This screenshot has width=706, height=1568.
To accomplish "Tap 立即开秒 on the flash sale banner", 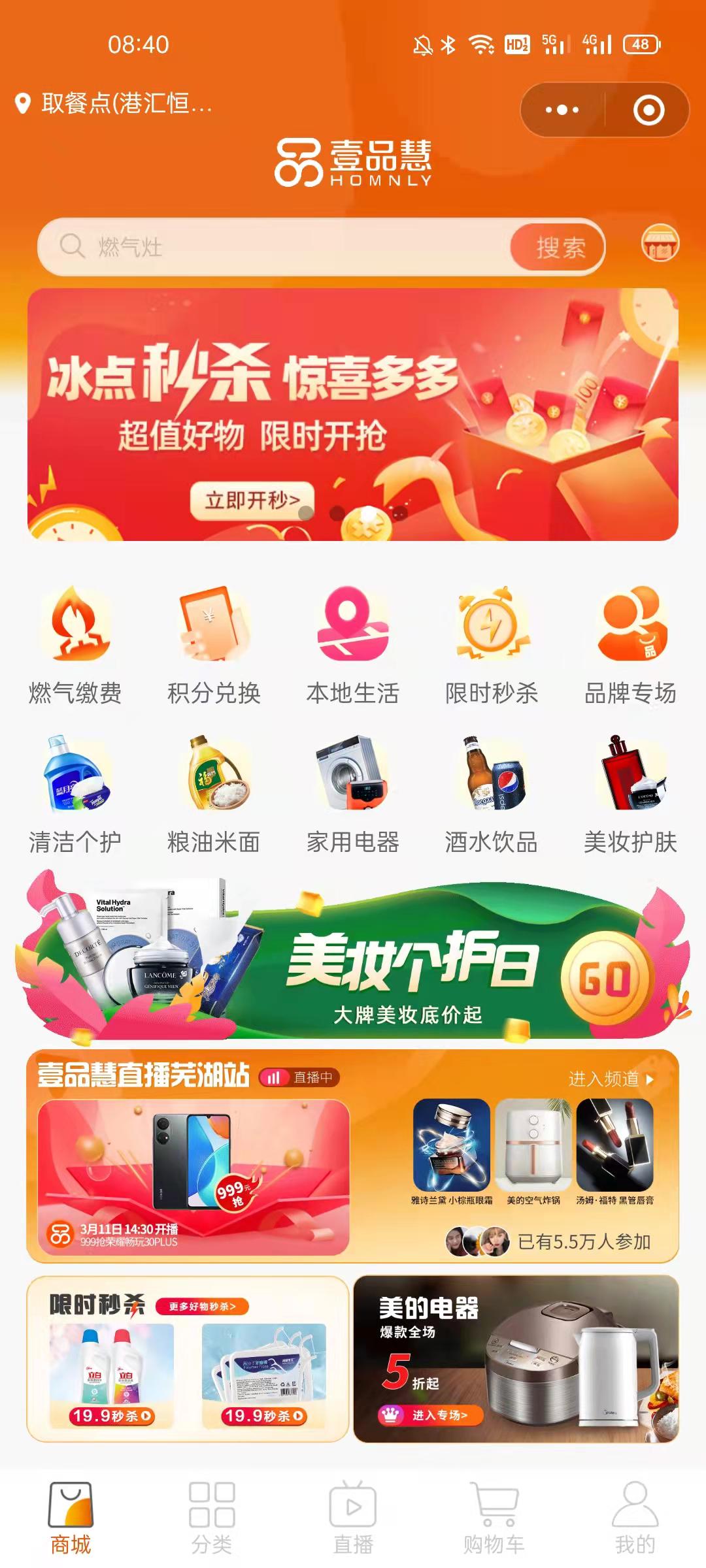I will tap(252, 500).
